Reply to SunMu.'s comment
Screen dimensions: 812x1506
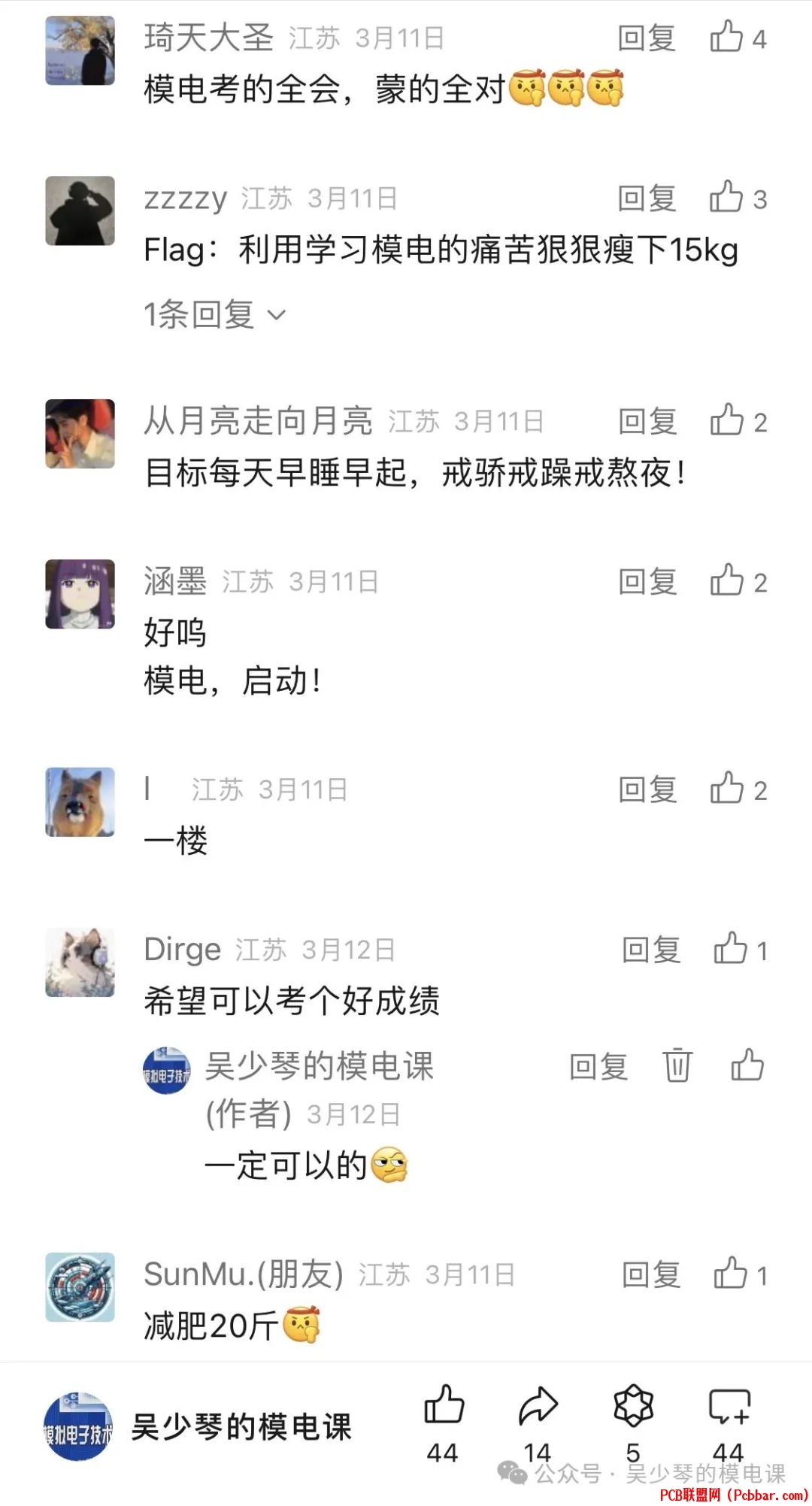(x=650, y=1275)
